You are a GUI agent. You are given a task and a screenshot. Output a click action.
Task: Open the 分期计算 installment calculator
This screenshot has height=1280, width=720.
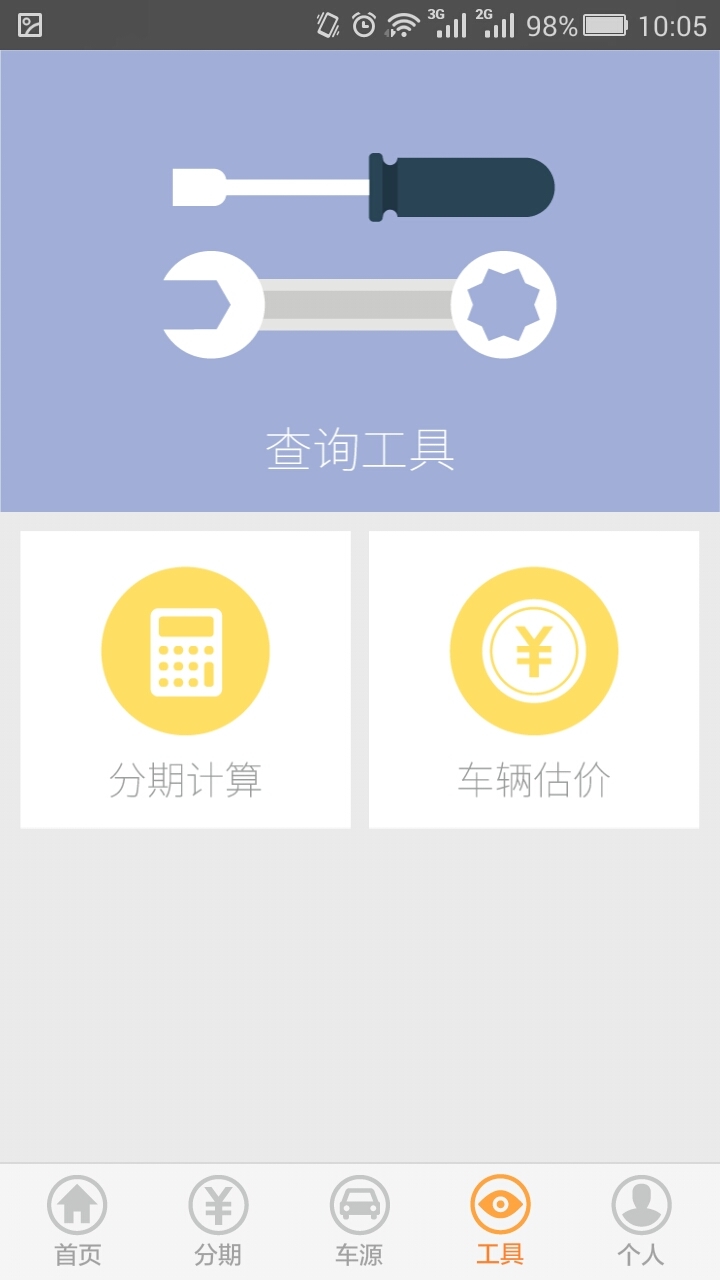pos(185,679)
